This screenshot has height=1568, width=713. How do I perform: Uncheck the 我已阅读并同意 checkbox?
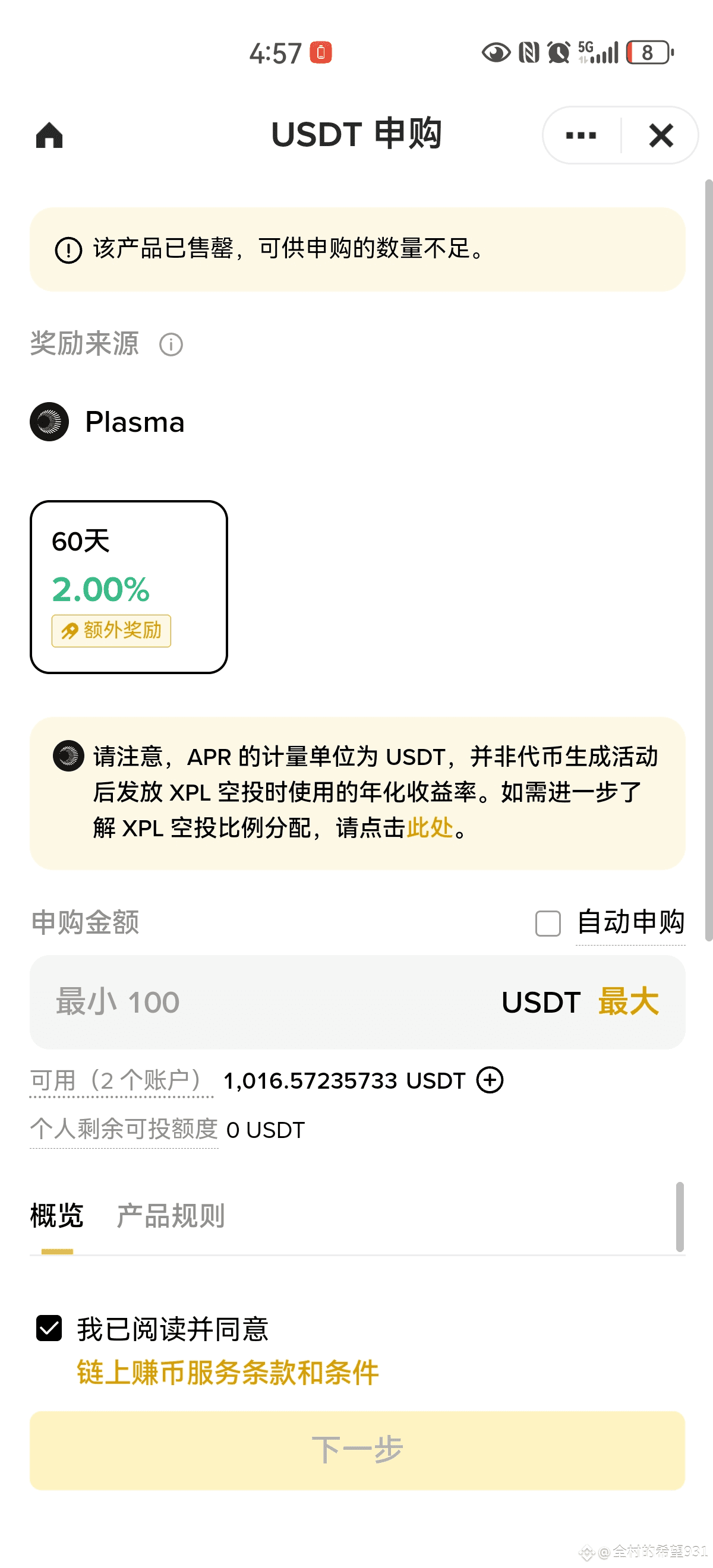tap(49, 1328)
